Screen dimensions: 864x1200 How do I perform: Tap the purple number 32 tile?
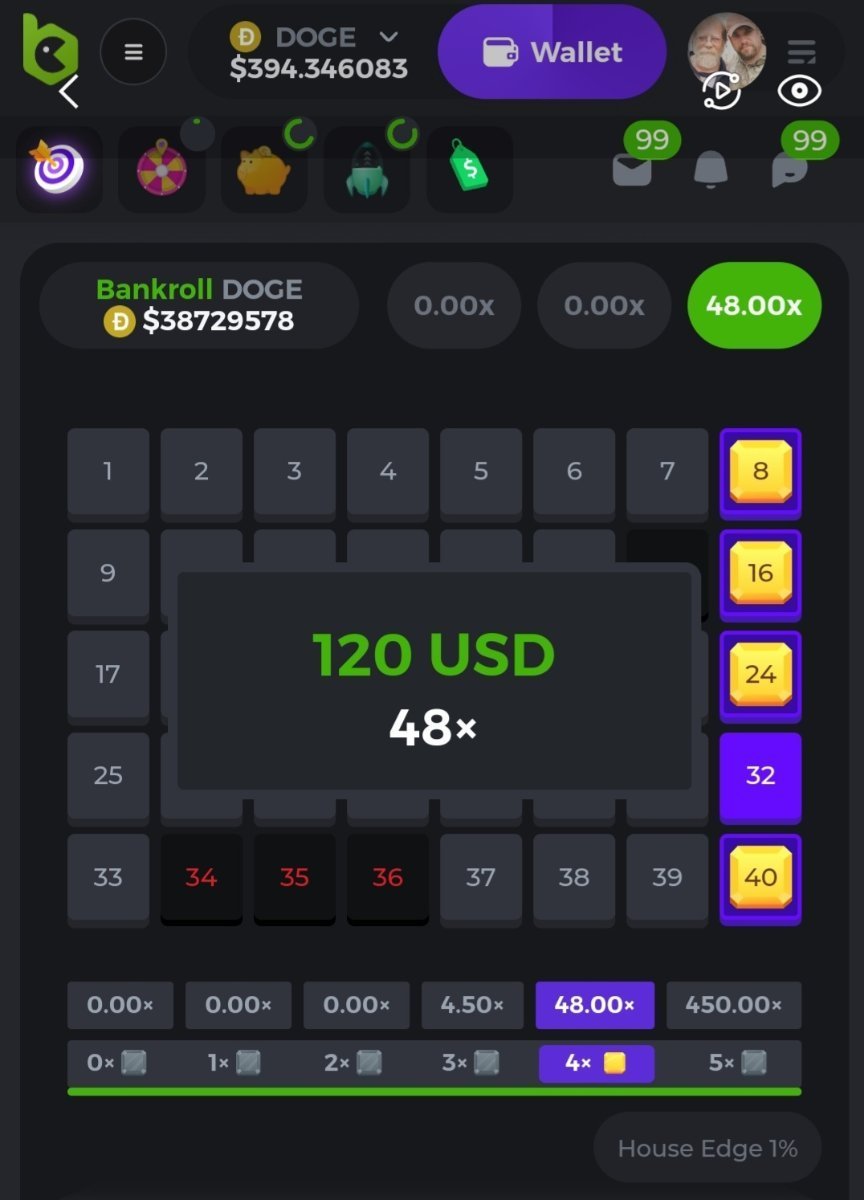coord(760,776)
